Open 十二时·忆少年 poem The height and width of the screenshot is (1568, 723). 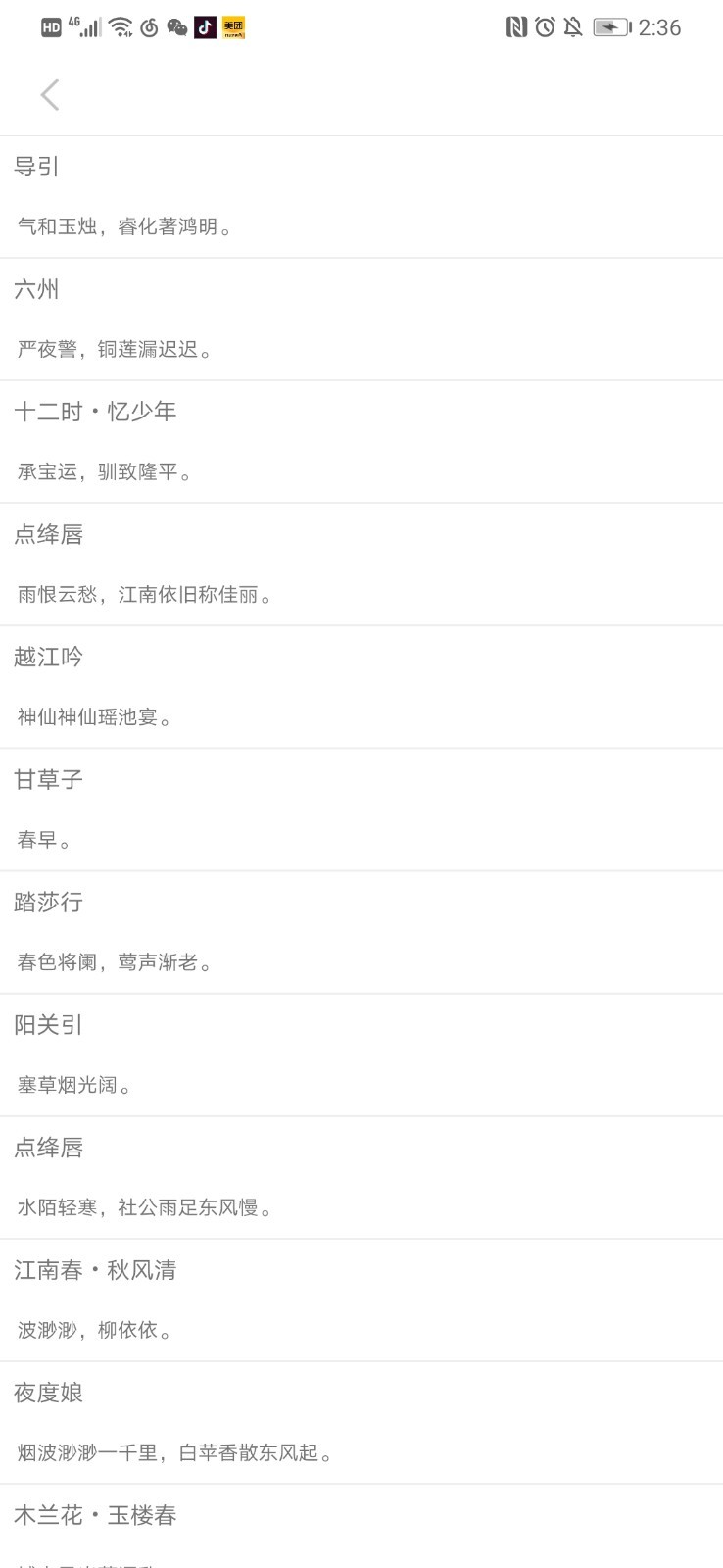(x=361, y=442)
